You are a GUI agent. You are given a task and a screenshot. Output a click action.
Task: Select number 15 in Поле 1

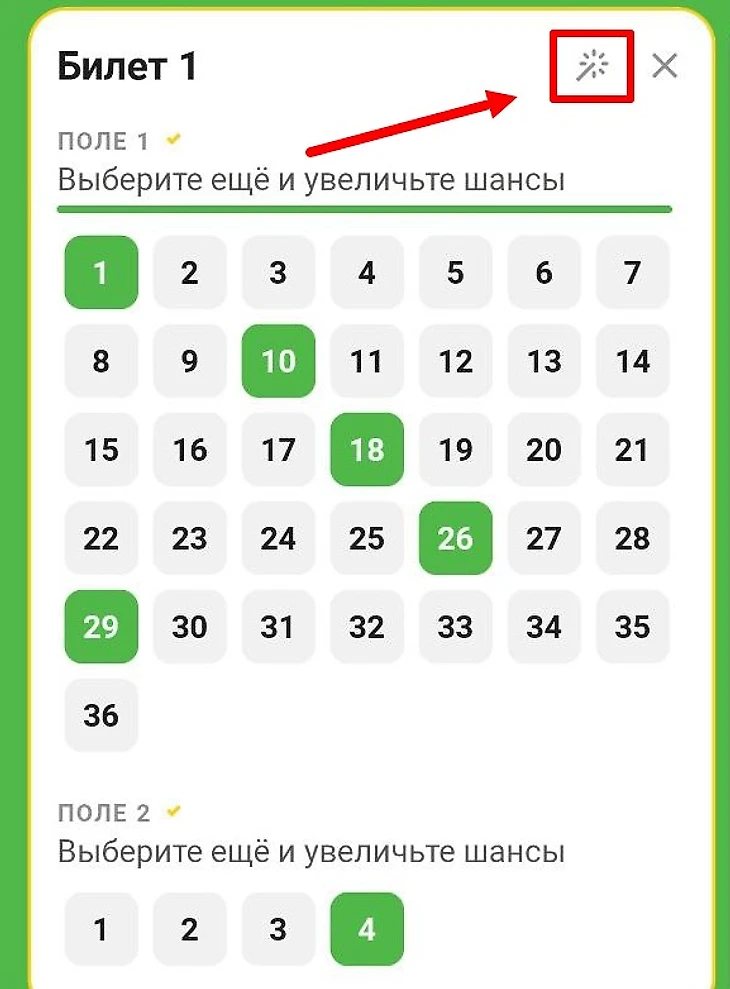(x=101, y=450)
